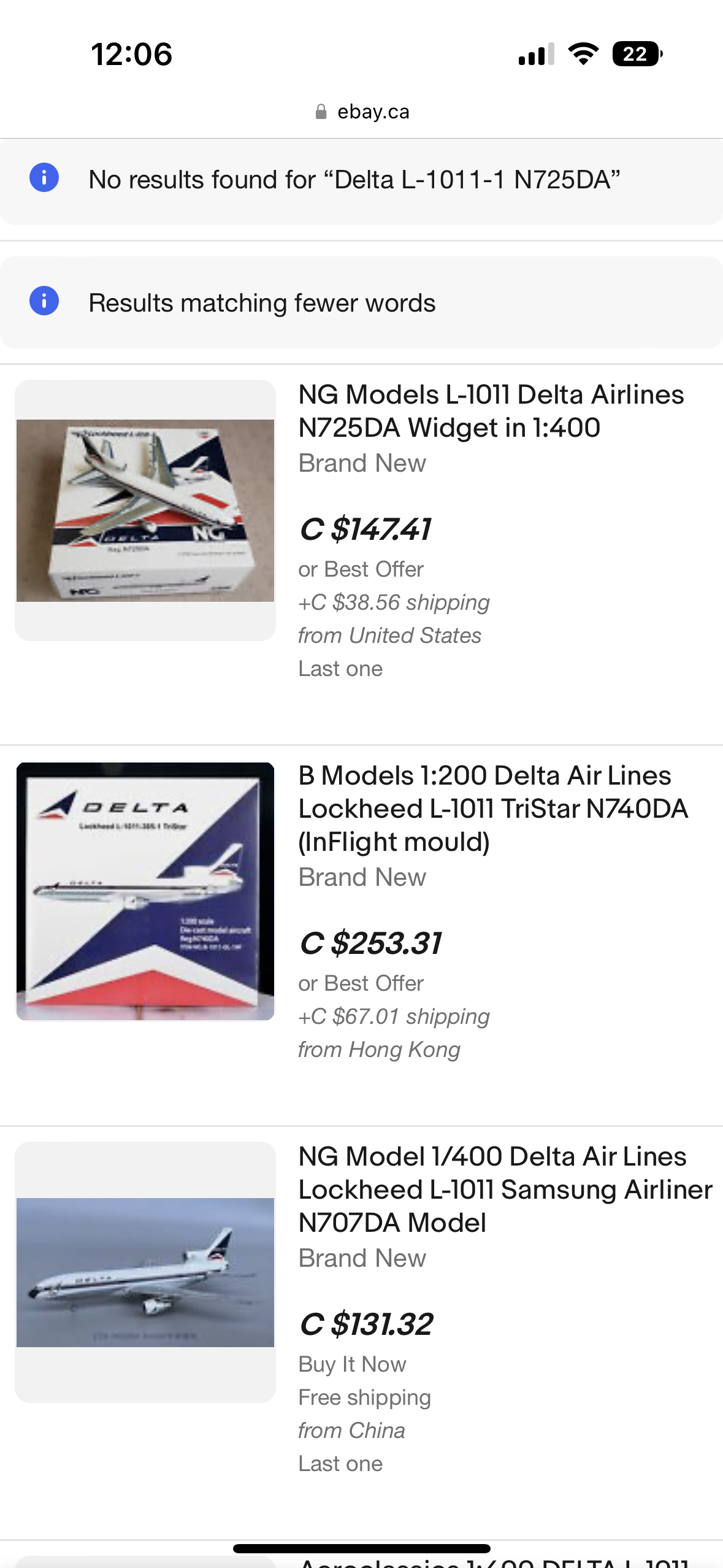Tap the Last one label under first listing

(340, 669)
